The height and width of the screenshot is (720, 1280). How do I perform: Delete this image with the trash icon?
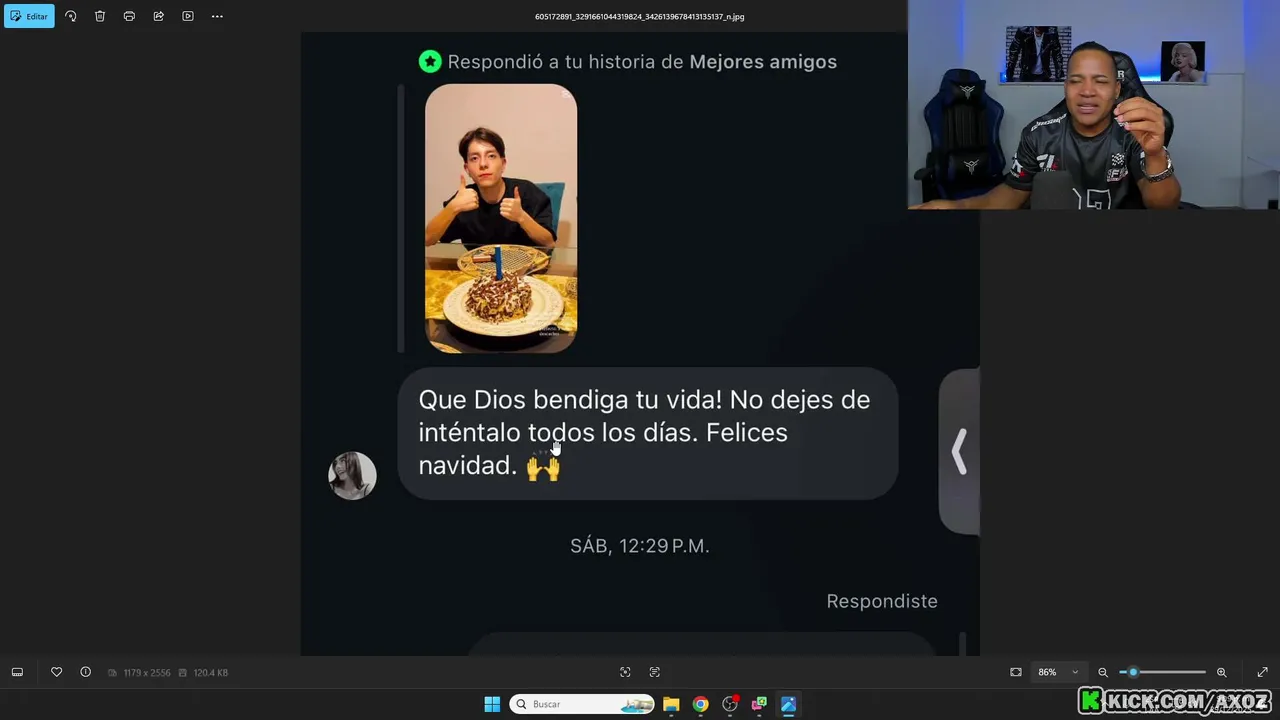tap(100, 16)
